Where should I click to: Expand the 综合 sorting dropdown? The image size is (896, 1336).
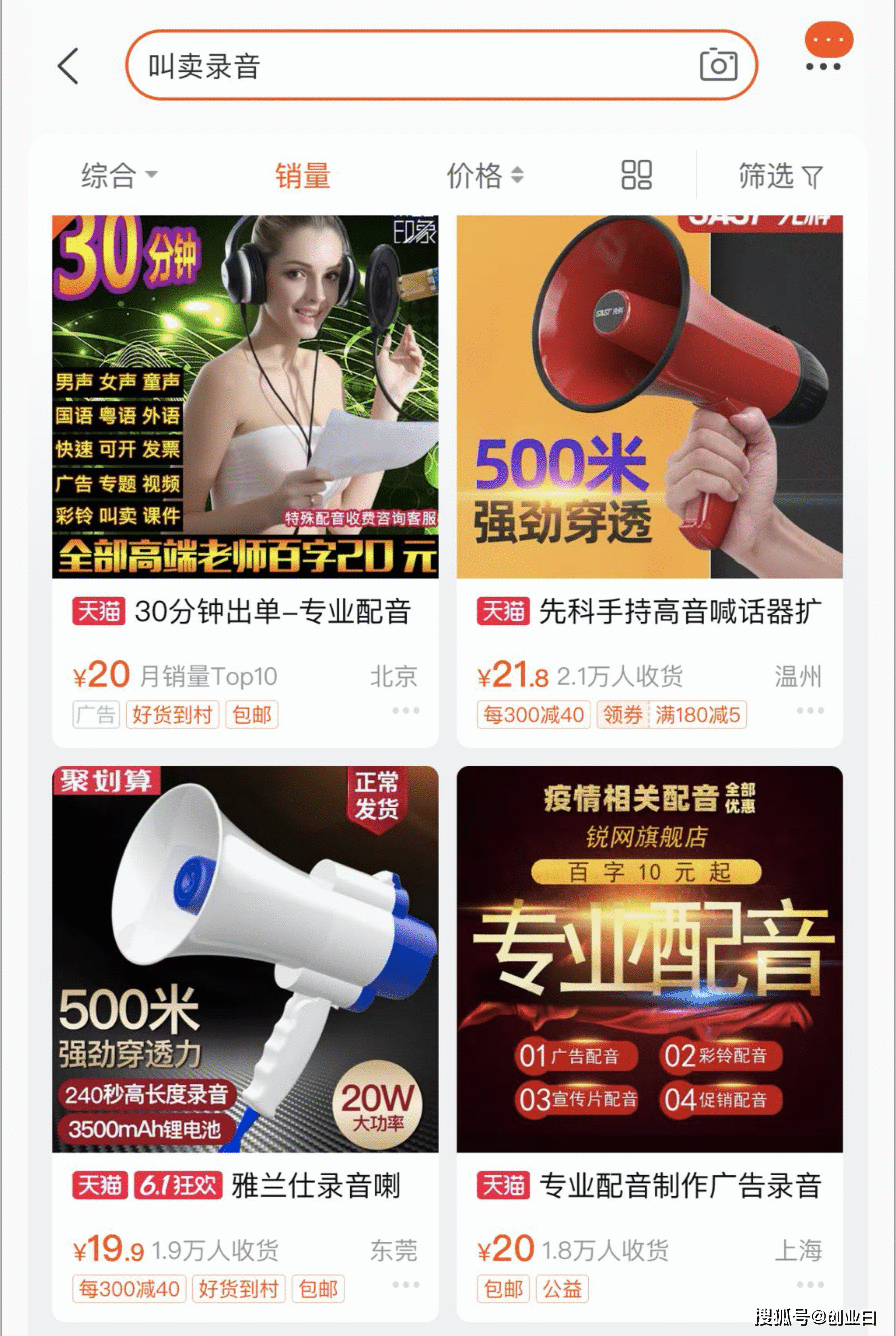[117, 176]
